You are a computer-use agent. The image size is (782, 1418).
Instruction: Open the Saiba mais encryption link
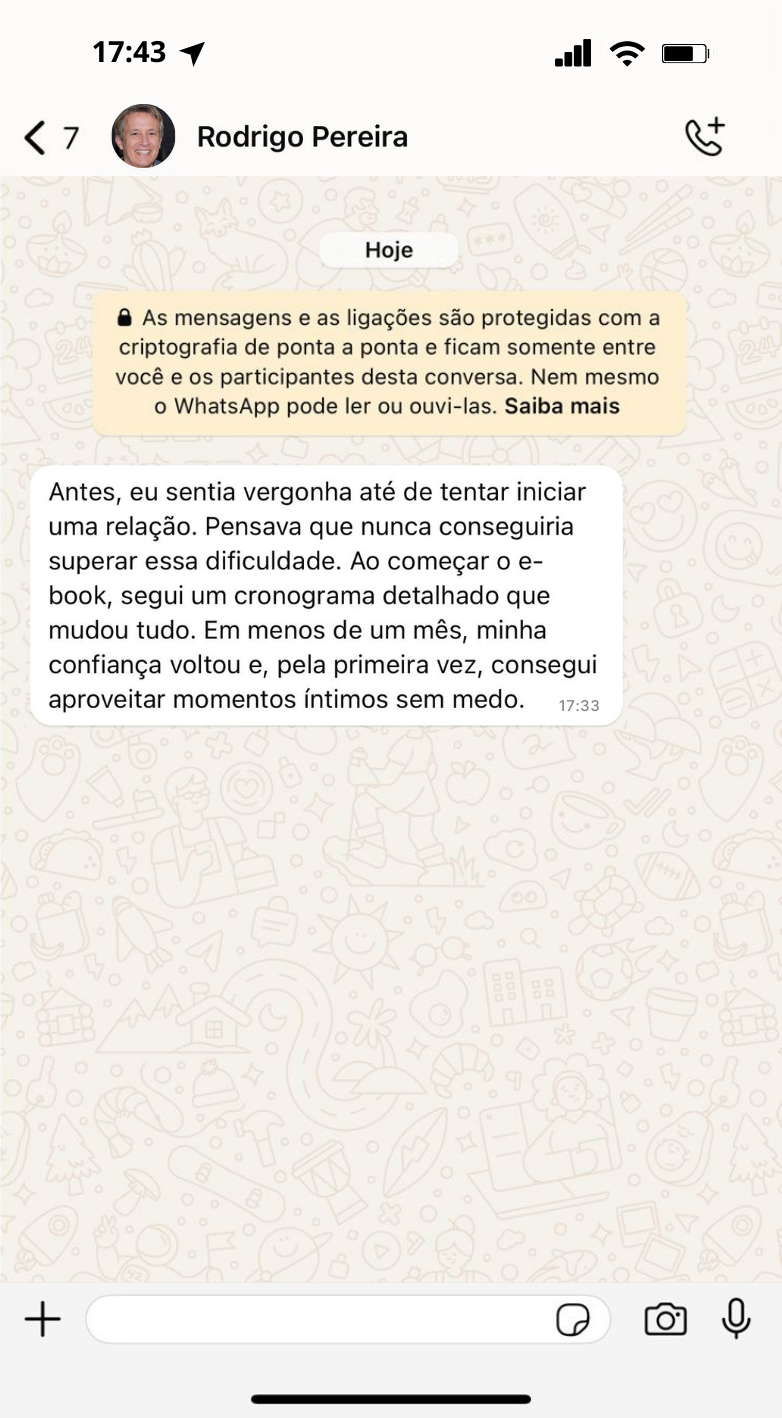562,406
